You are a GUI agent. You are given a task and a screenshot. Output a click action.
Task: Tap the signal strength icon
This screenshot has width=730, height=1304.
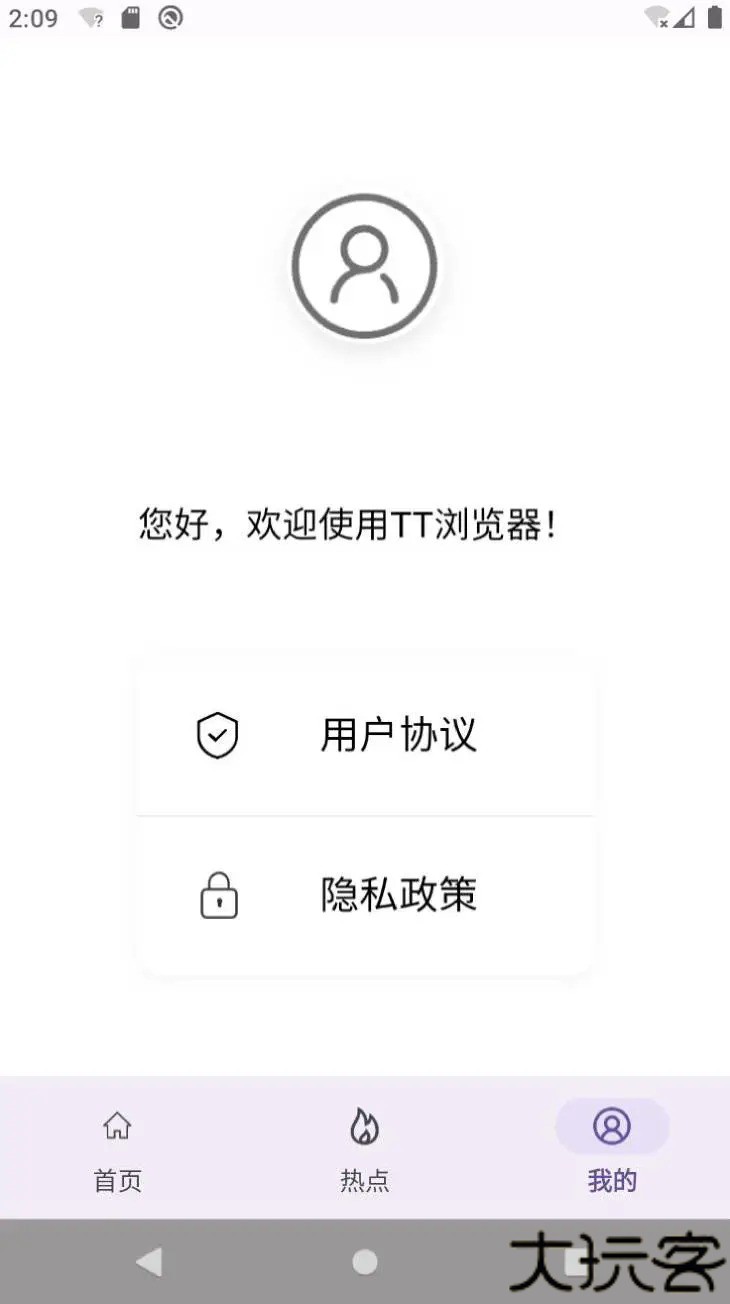[x=683, y=17]
